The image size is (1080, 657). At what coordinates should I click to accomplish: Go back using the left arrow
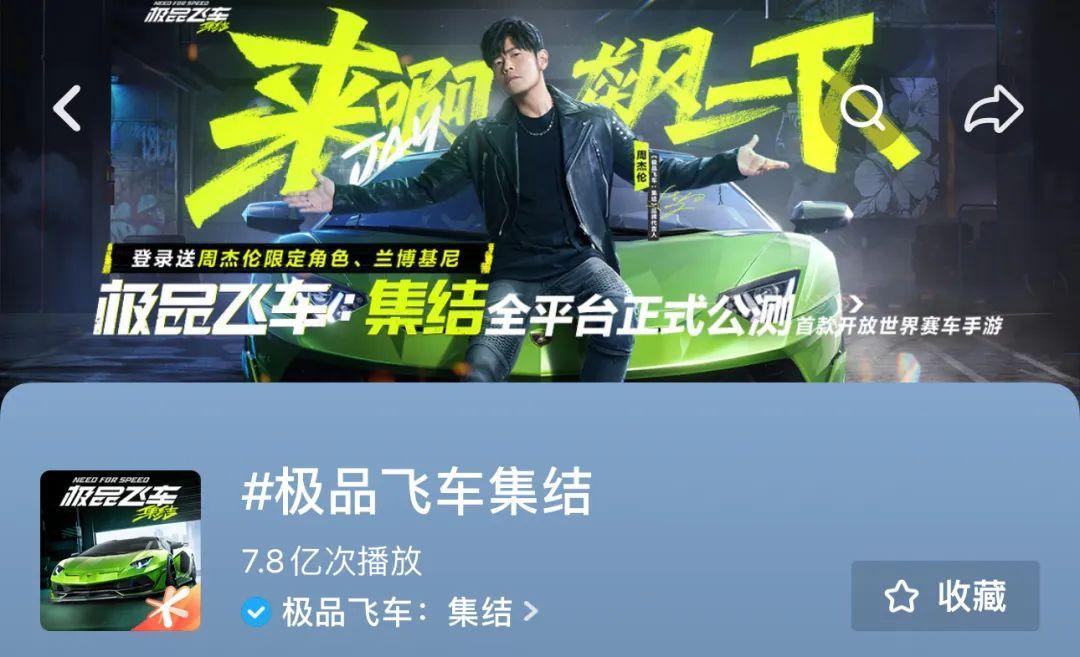(x=67, y=108)
